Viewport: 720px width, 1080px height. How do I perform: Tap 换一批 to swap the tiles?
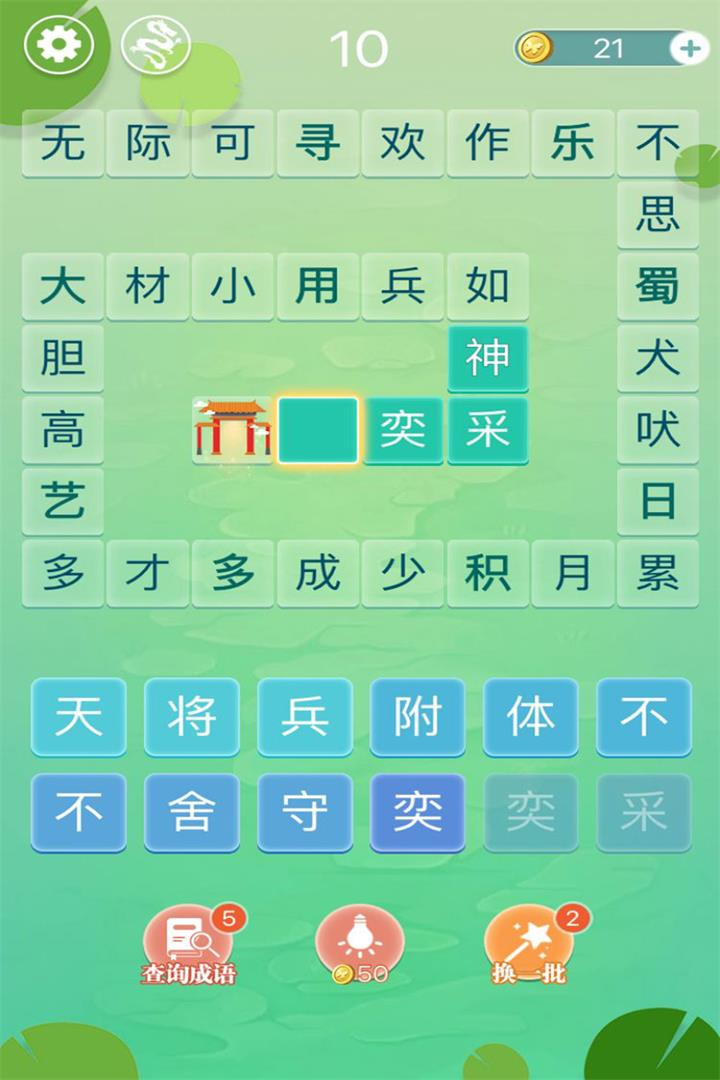tap(530, 946)
